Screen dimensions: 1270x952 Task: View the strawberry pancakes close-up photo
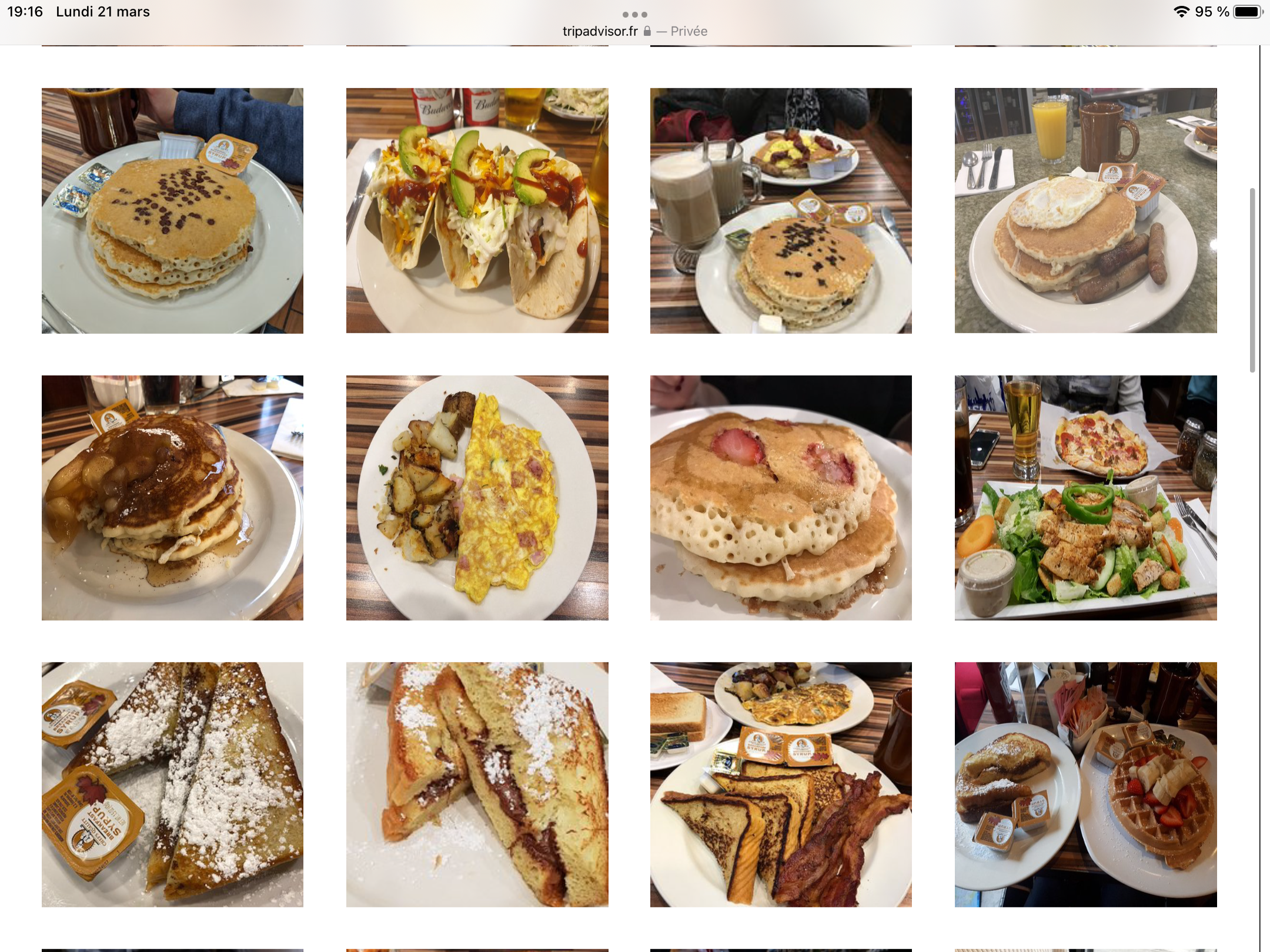(x=781, y=498)
